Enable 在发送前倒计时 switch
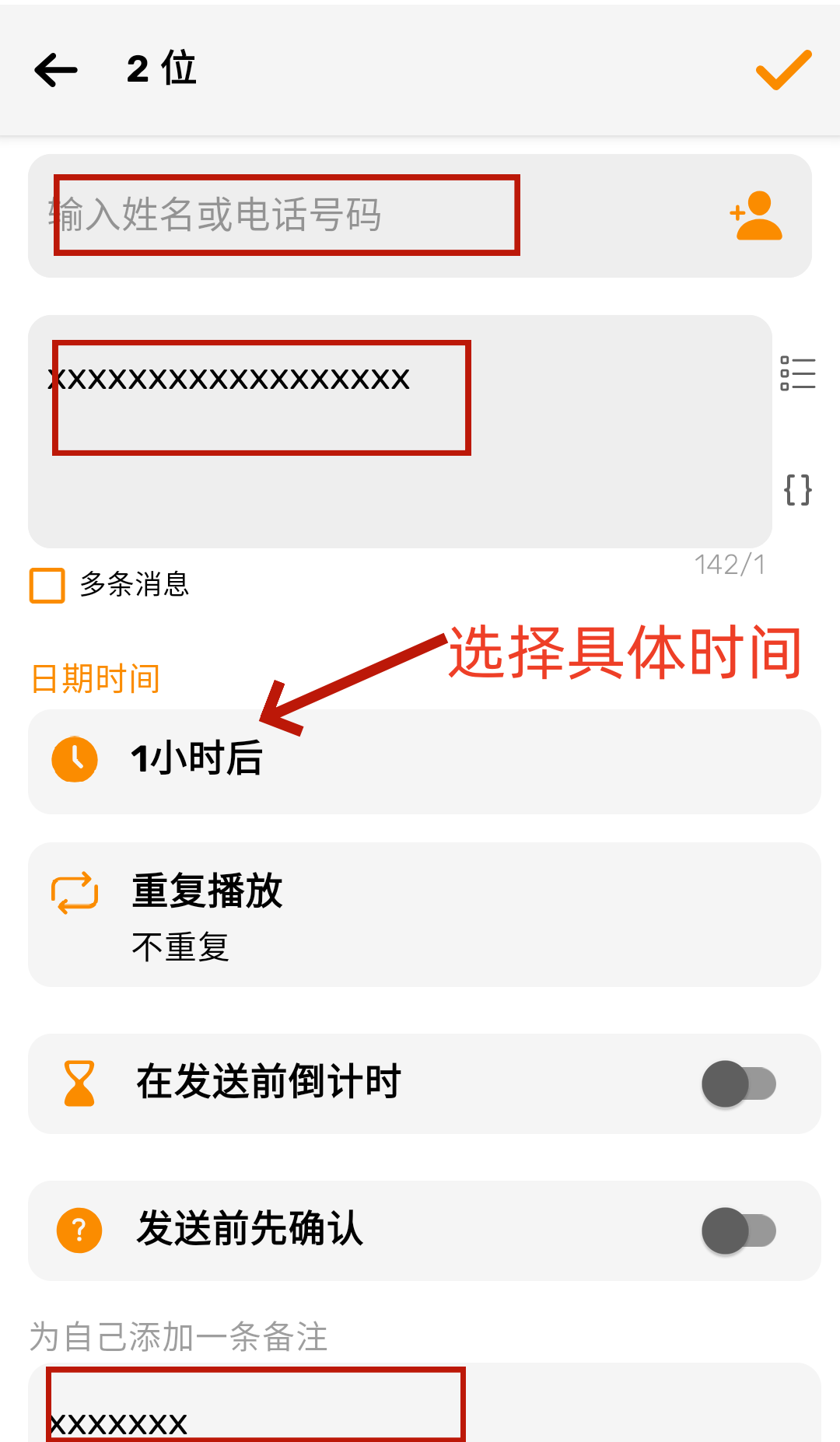The image size is (840, 1442). tap(739, 1083)
